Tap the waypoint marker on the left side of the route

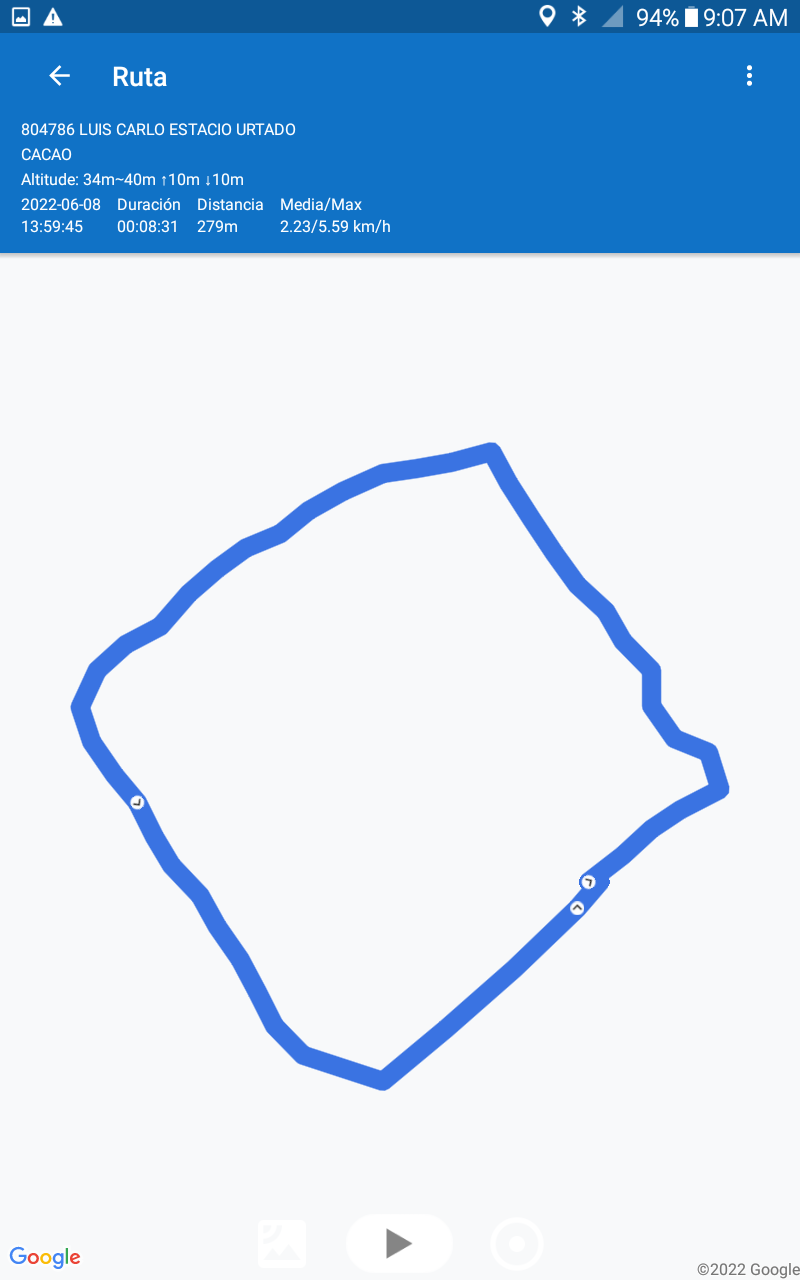click(137, 802)
